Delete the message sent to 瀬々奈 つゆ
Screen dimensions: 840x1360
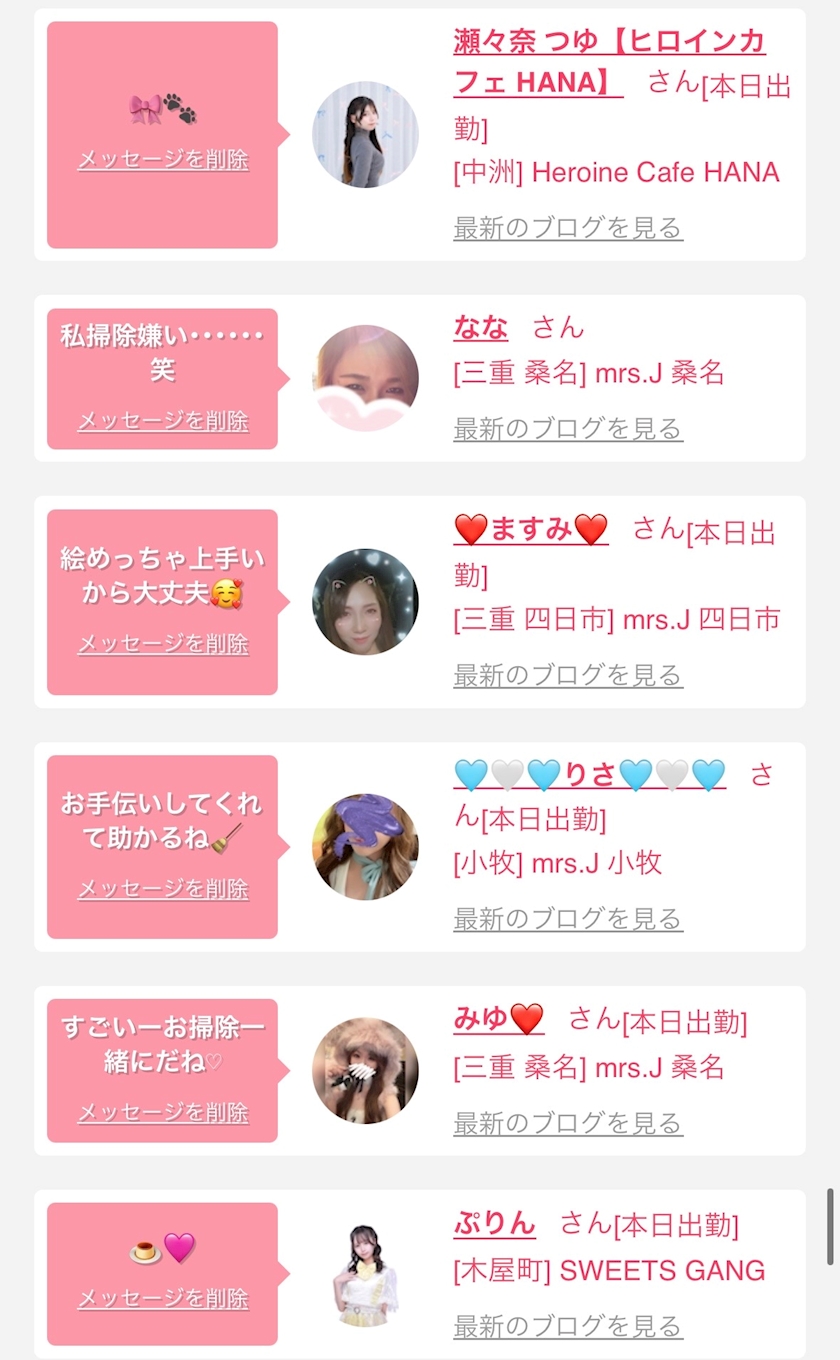pyautogui.click(x=163, y=160)
